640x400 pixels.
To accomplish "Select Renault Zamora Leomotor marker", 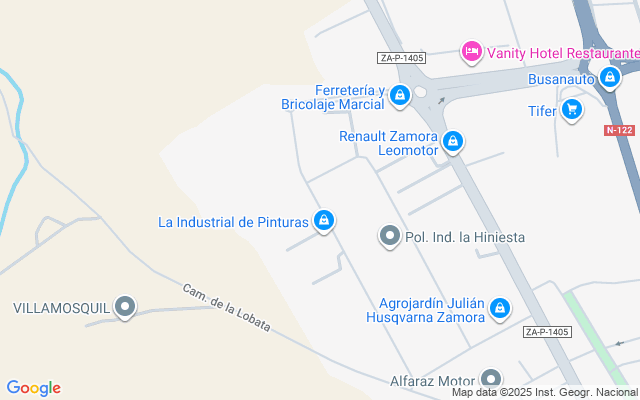I will click(x=453, y=142).
